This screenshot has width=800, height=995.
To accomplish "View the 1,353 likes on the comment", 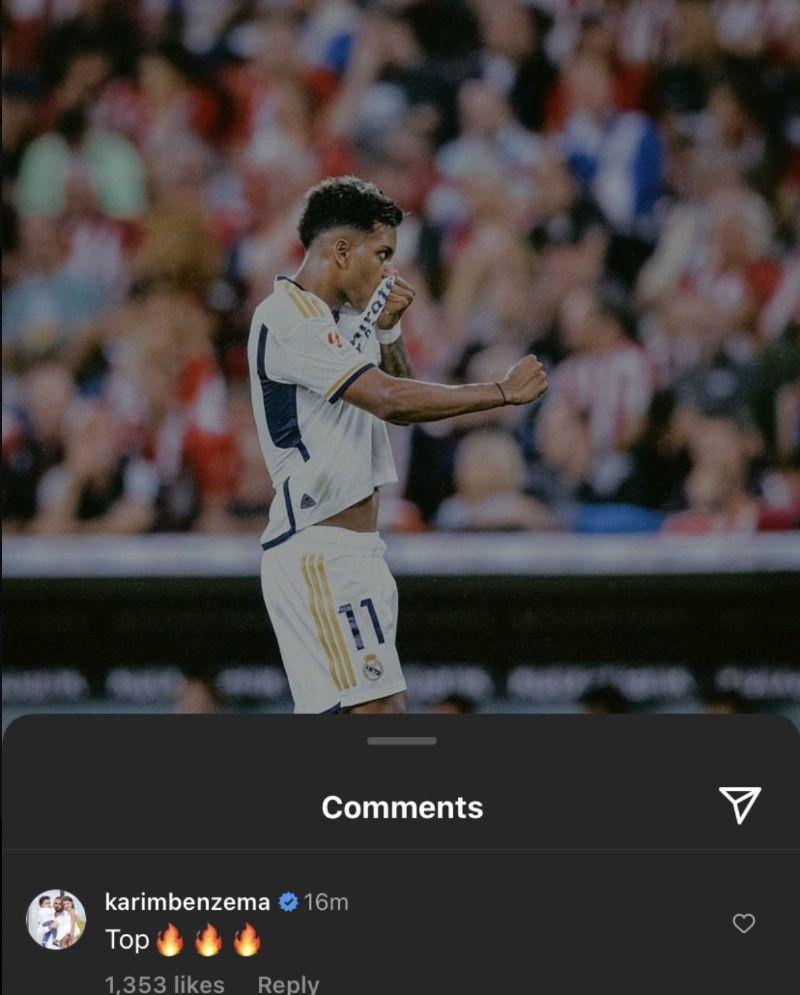I will click(x=165, y=984).
